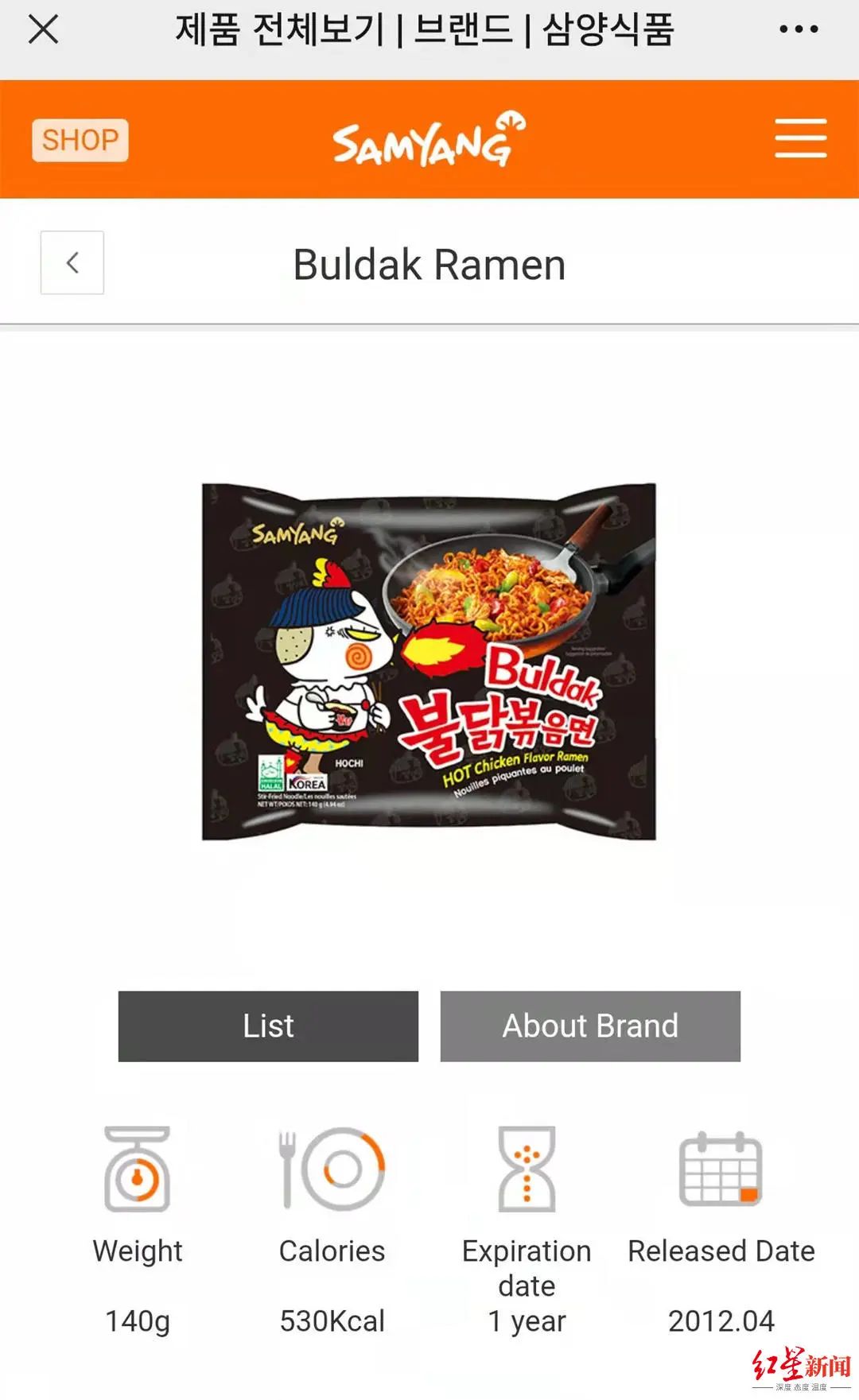Tap the Samyang logo to go home
This screenshot has height=1400, width=859.
pyautogui.click(x=429, y=140)
